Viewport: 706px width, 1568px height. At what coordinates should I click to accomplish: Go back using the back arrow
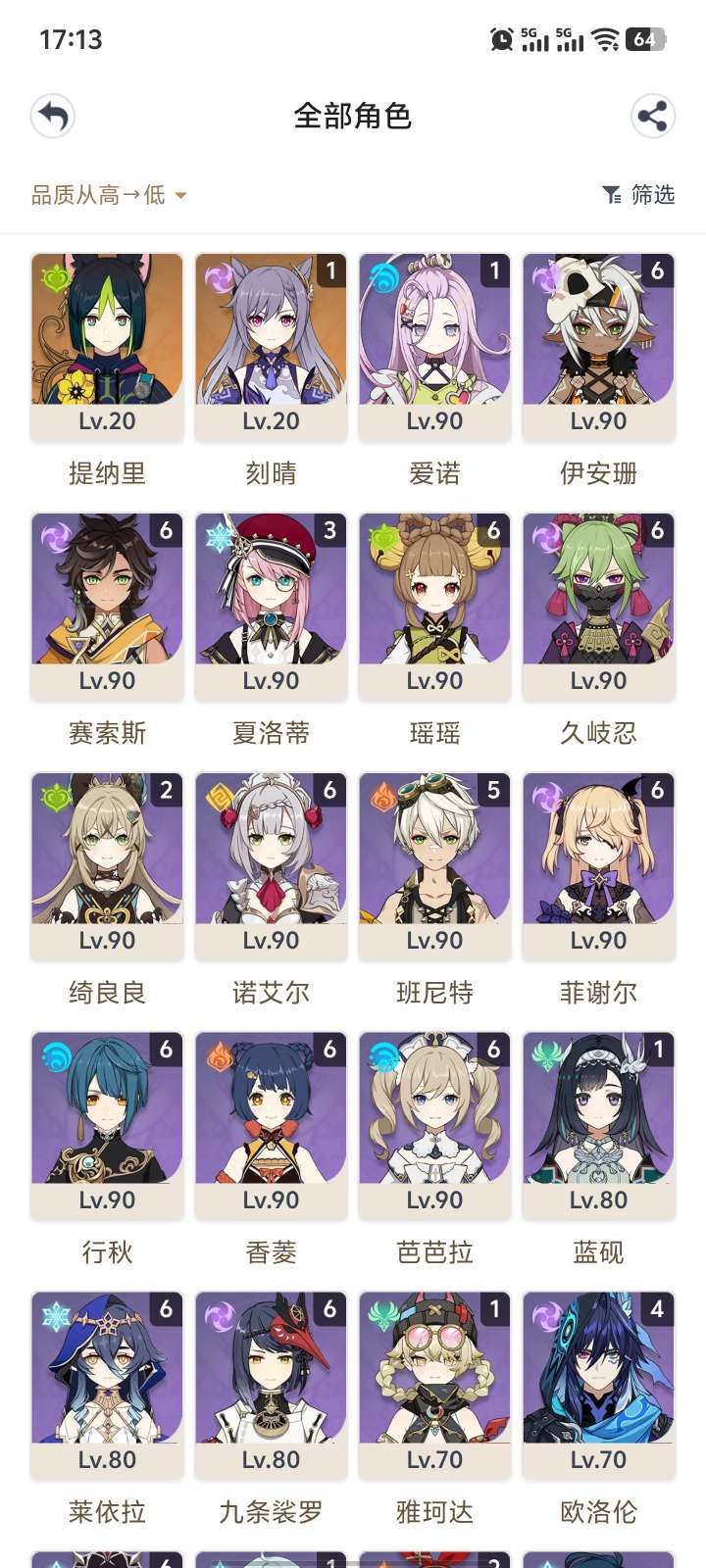pos(53,117)
